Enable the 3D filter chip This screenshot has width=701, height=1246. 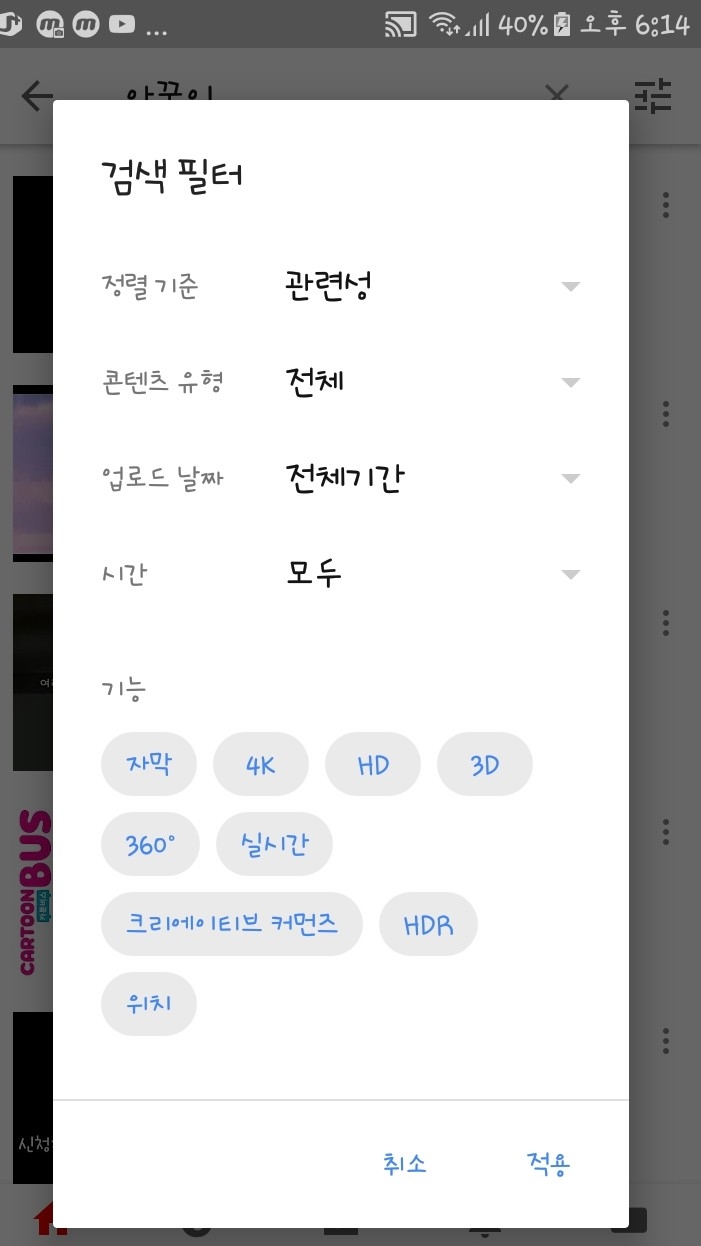point(485,765)
